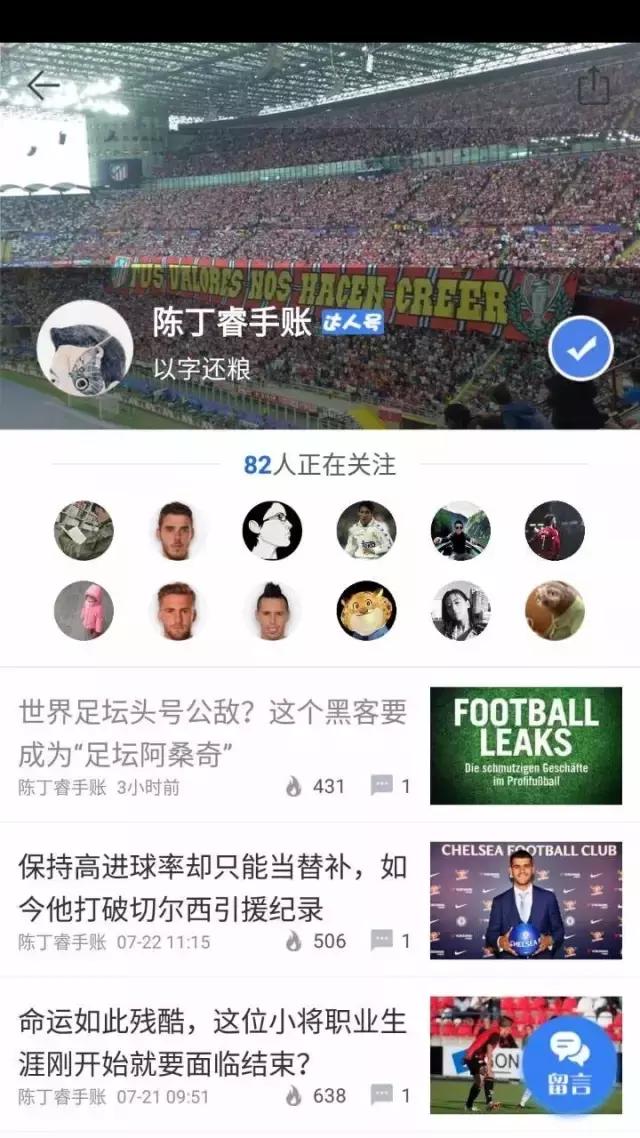
Task: Open the article 命运如此残酷 about a young player
Action: coord(213,1042)
